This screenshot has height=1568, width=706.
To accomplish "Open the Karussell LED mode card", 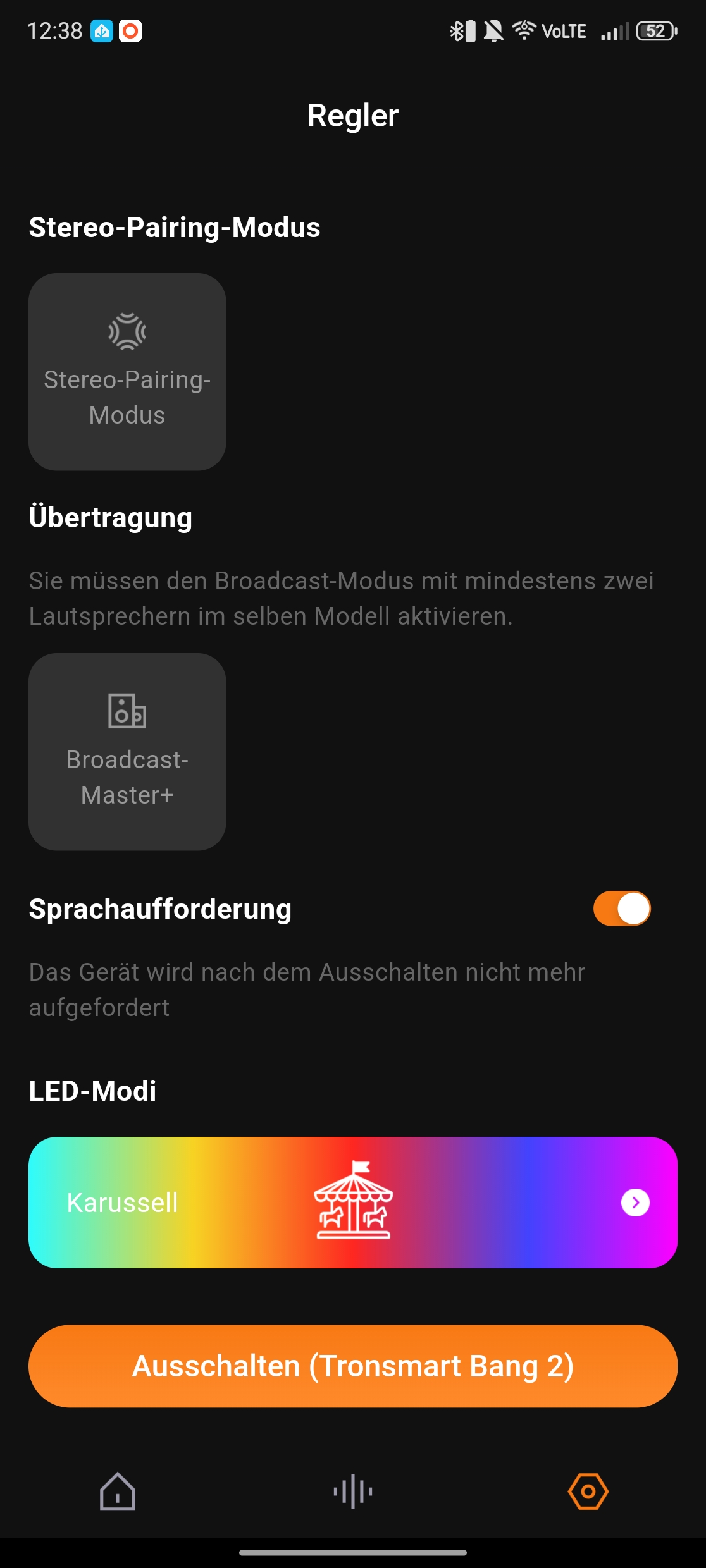I will [x=353, y=1203].
